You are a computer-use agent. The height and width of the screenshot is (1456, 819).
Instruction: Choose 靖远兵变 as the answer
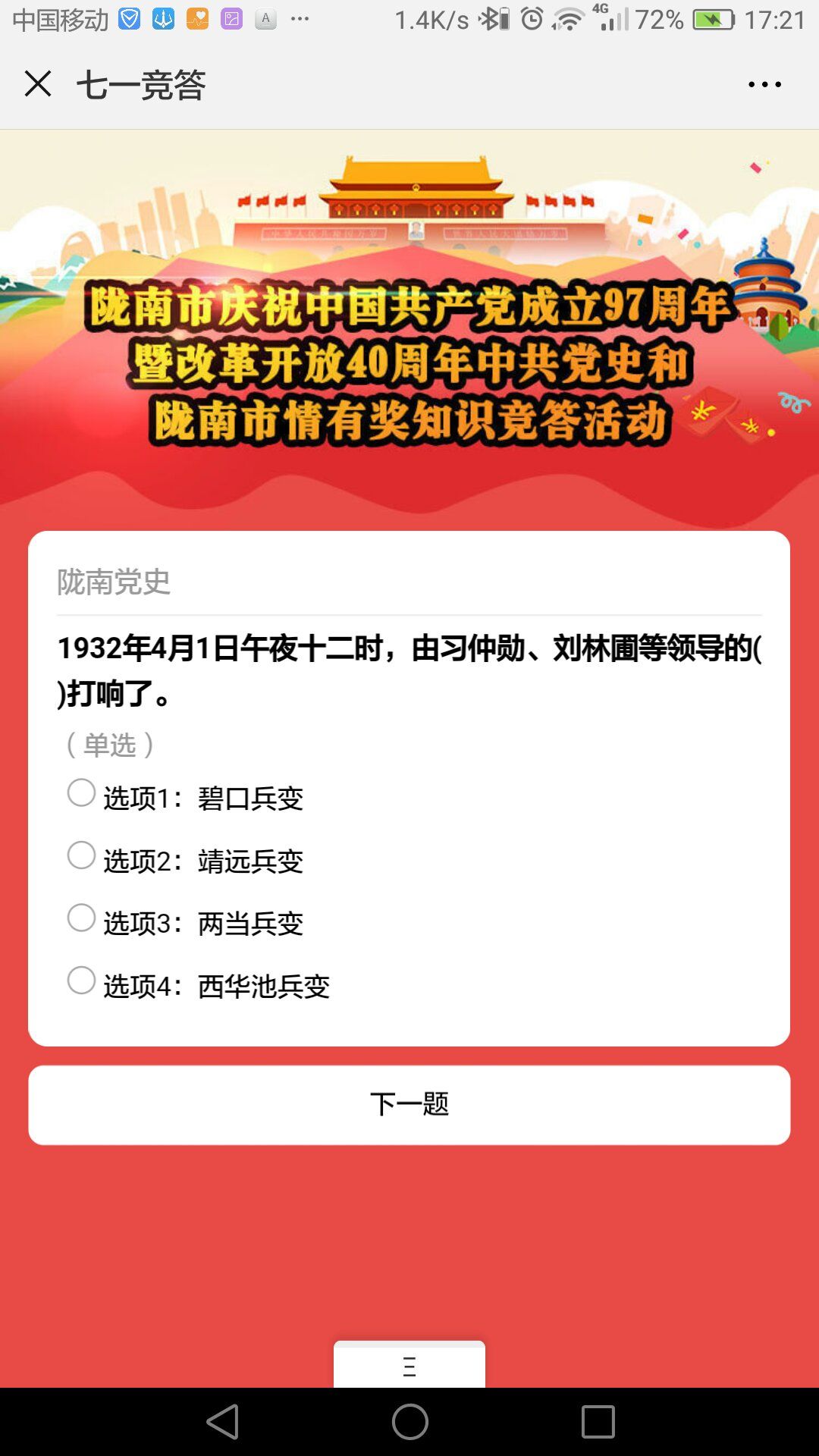coord(81,855)
